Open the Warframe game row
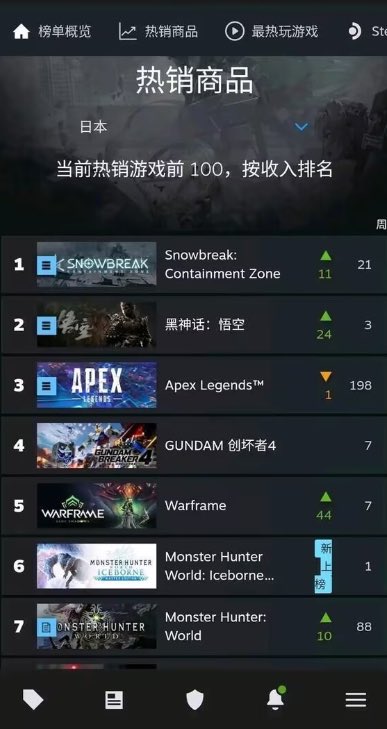 [x=194, y=506]
